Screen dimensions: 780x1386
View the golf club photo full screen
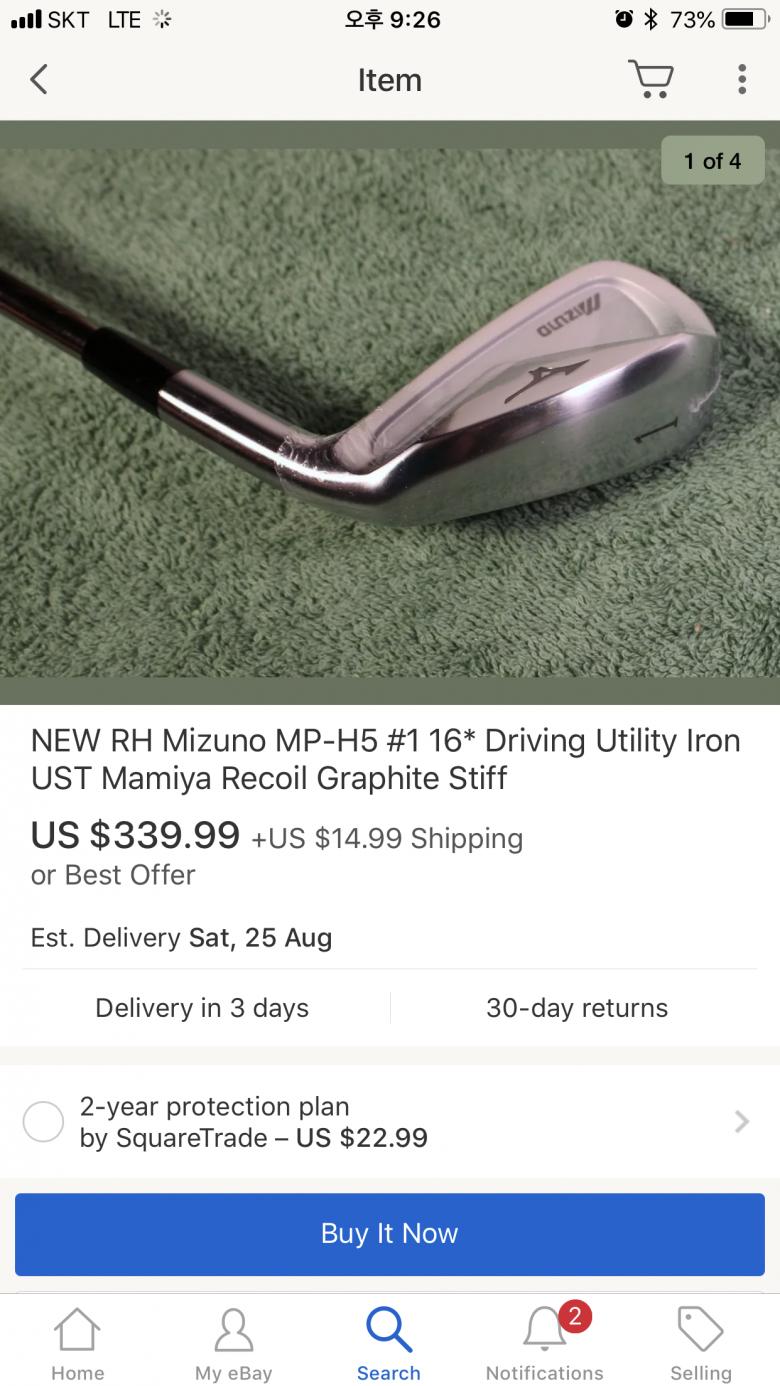pyautogui.click(x=390, y=410)
